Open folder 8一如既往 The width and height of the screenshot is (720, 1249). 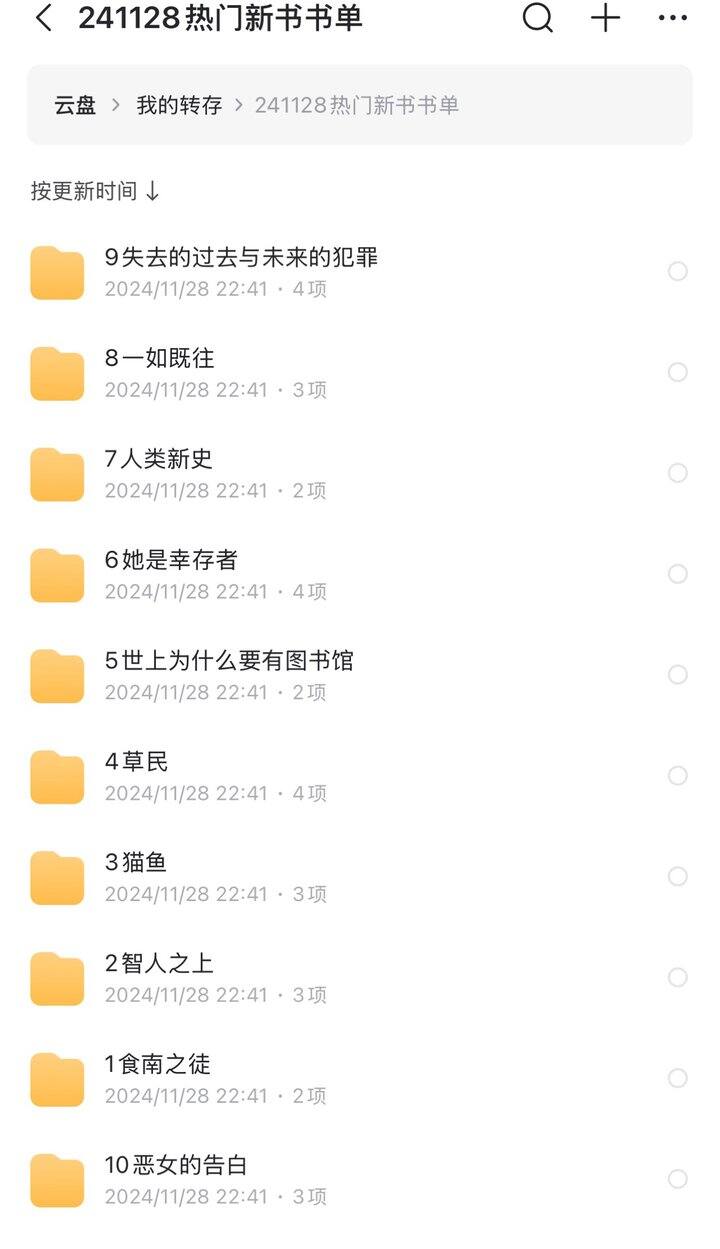click(x=360, y=373)
